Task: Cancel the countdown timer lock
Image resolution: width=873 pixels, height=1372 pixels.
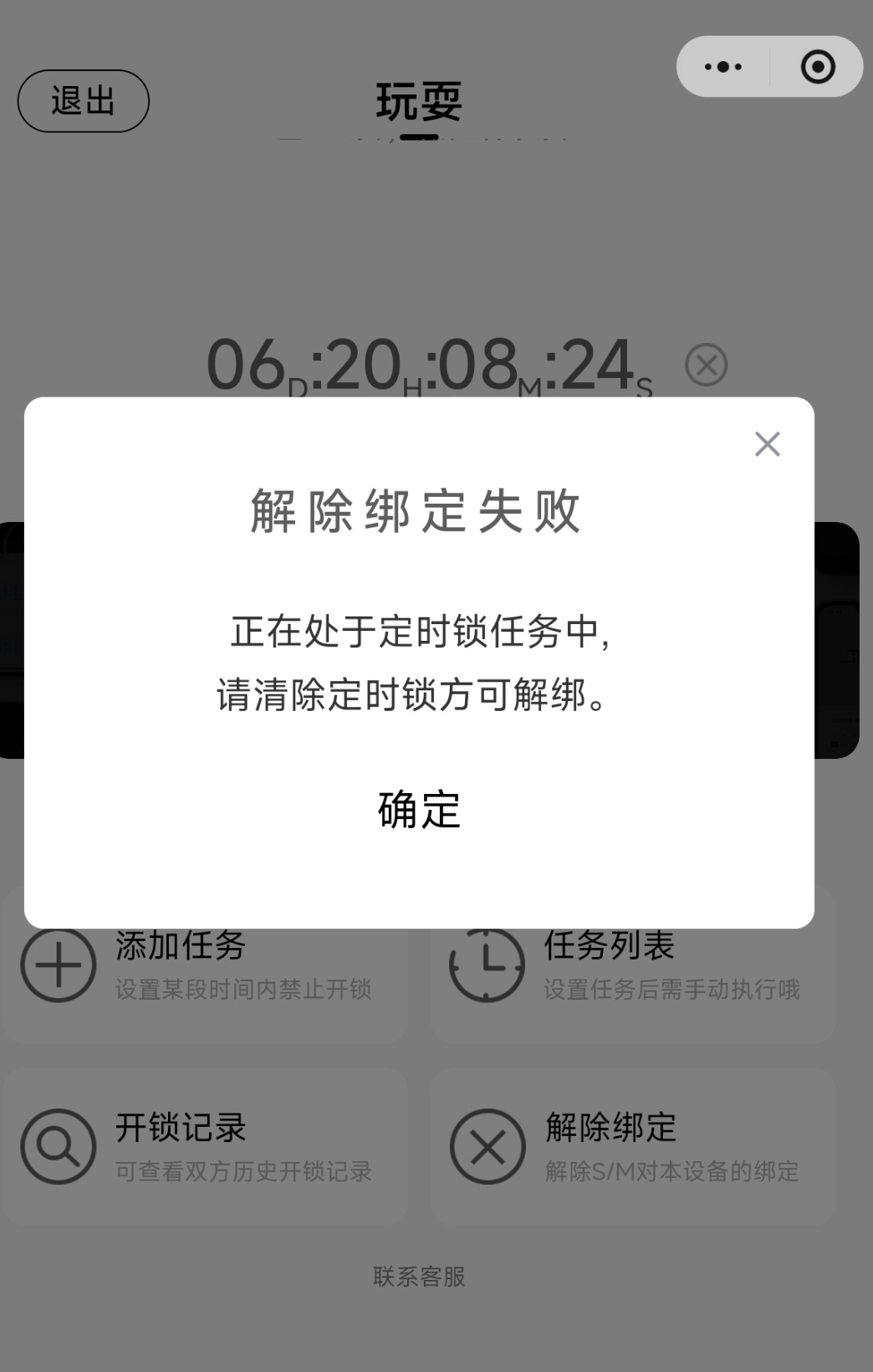Action: (706, 366)
